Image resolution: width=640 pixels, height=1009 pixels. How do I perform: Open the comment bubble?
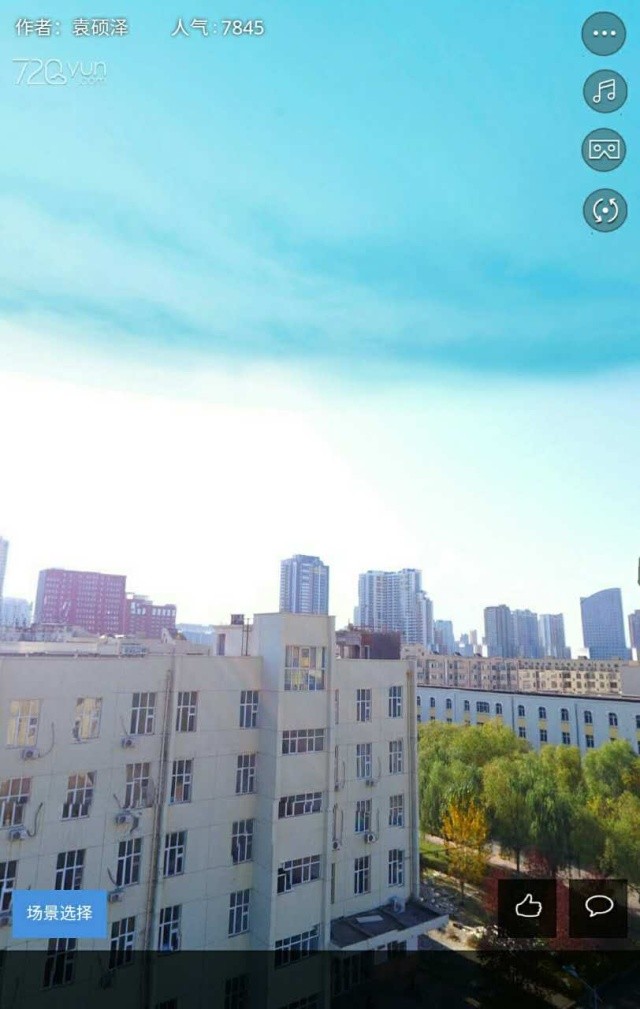point(598,907)
